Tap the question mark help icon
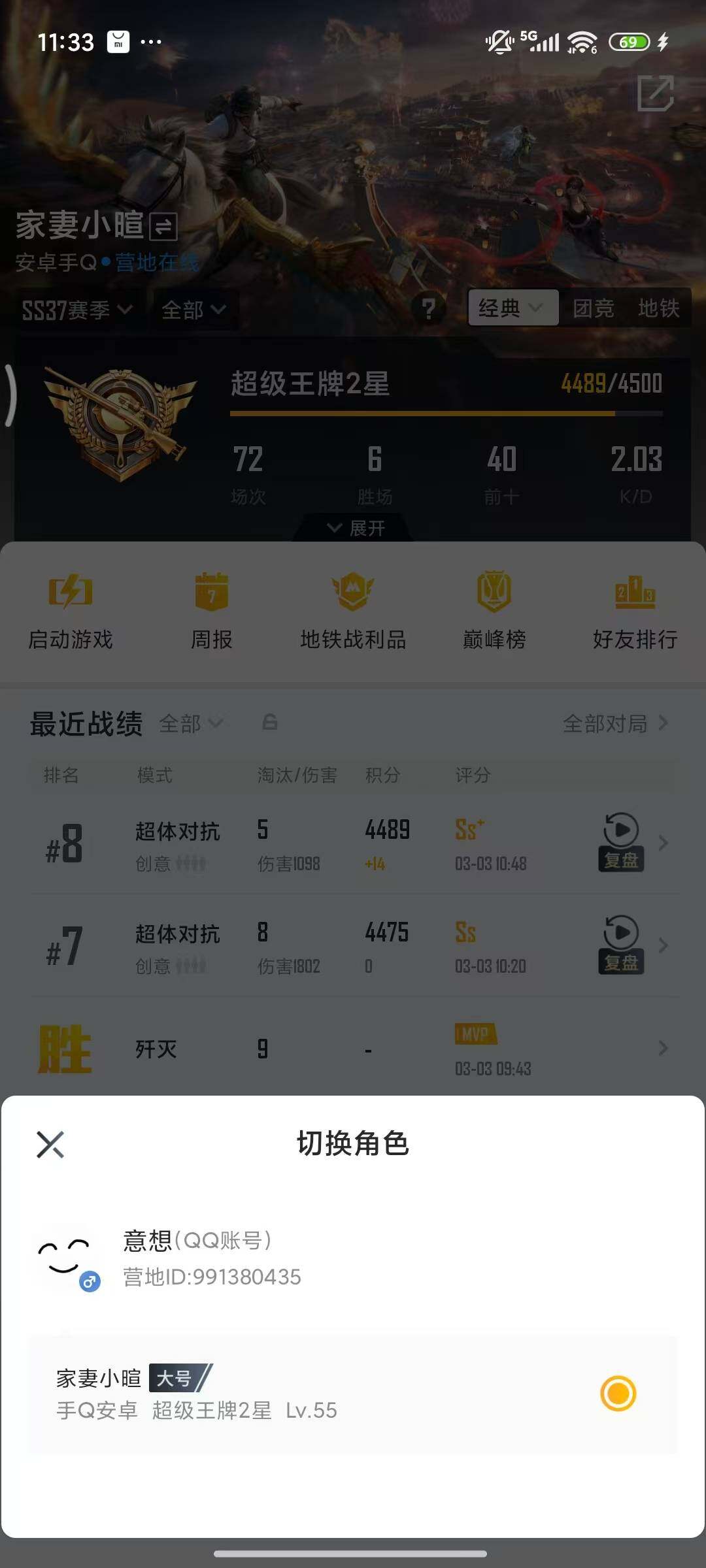706x1568 pixels. click(429, 309)
